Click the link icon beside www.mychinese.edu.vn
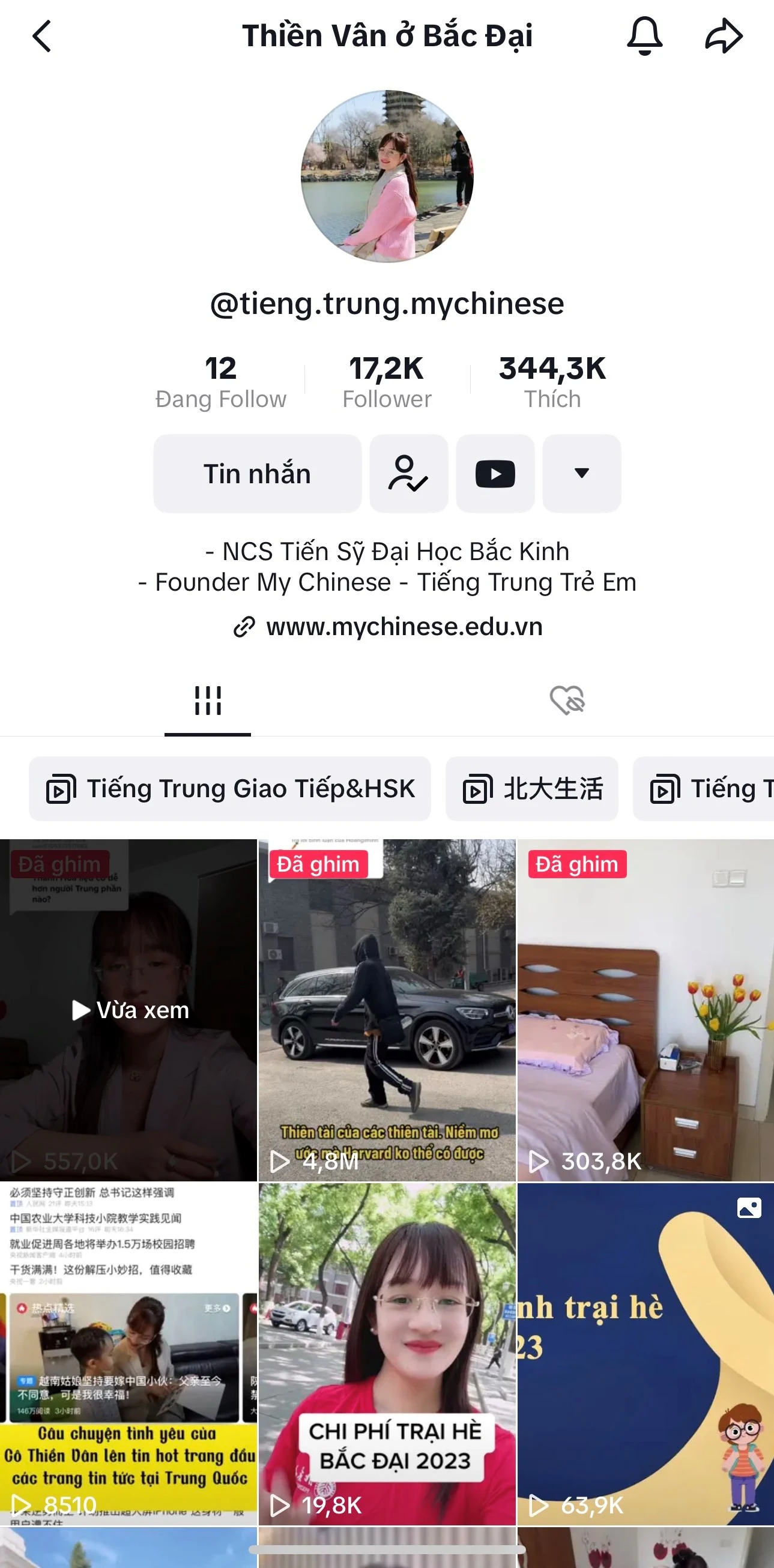 pos(246,627)
